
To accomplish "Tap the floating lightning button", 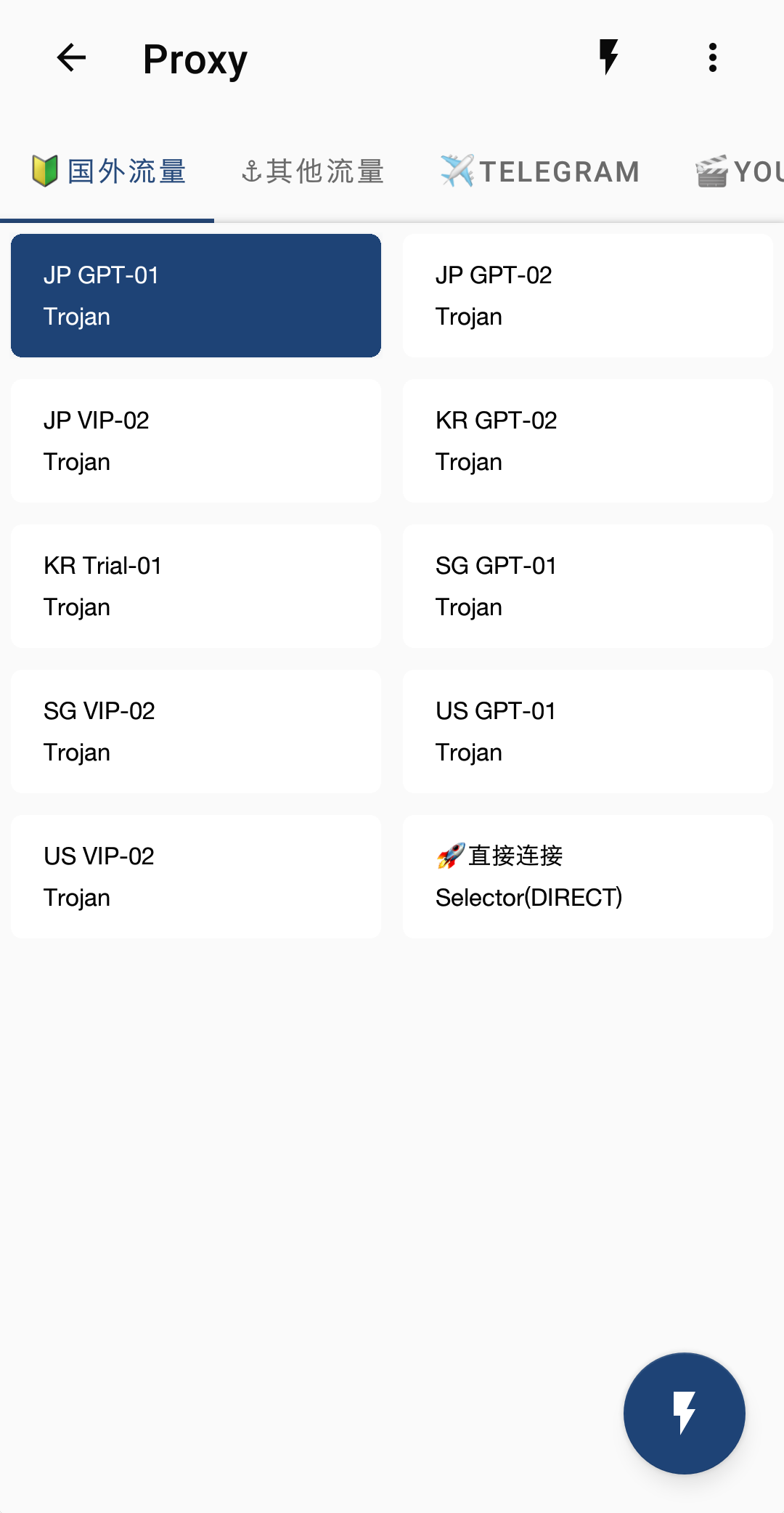I will [x=684, y=1413].
